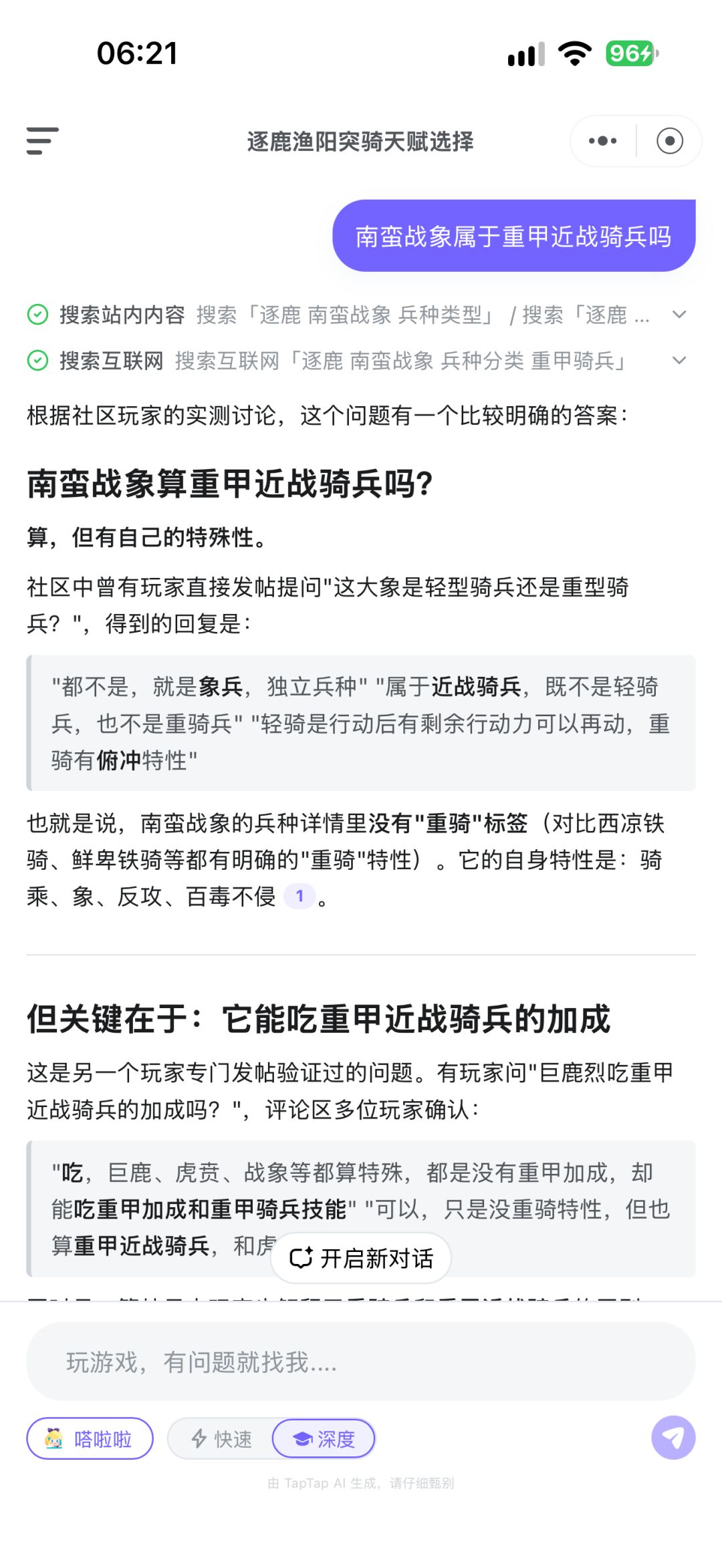Start a new chat with 开启新对话
Image resolution: width=722 pixels, height=1568 pixels.
tap(361, 1258)
